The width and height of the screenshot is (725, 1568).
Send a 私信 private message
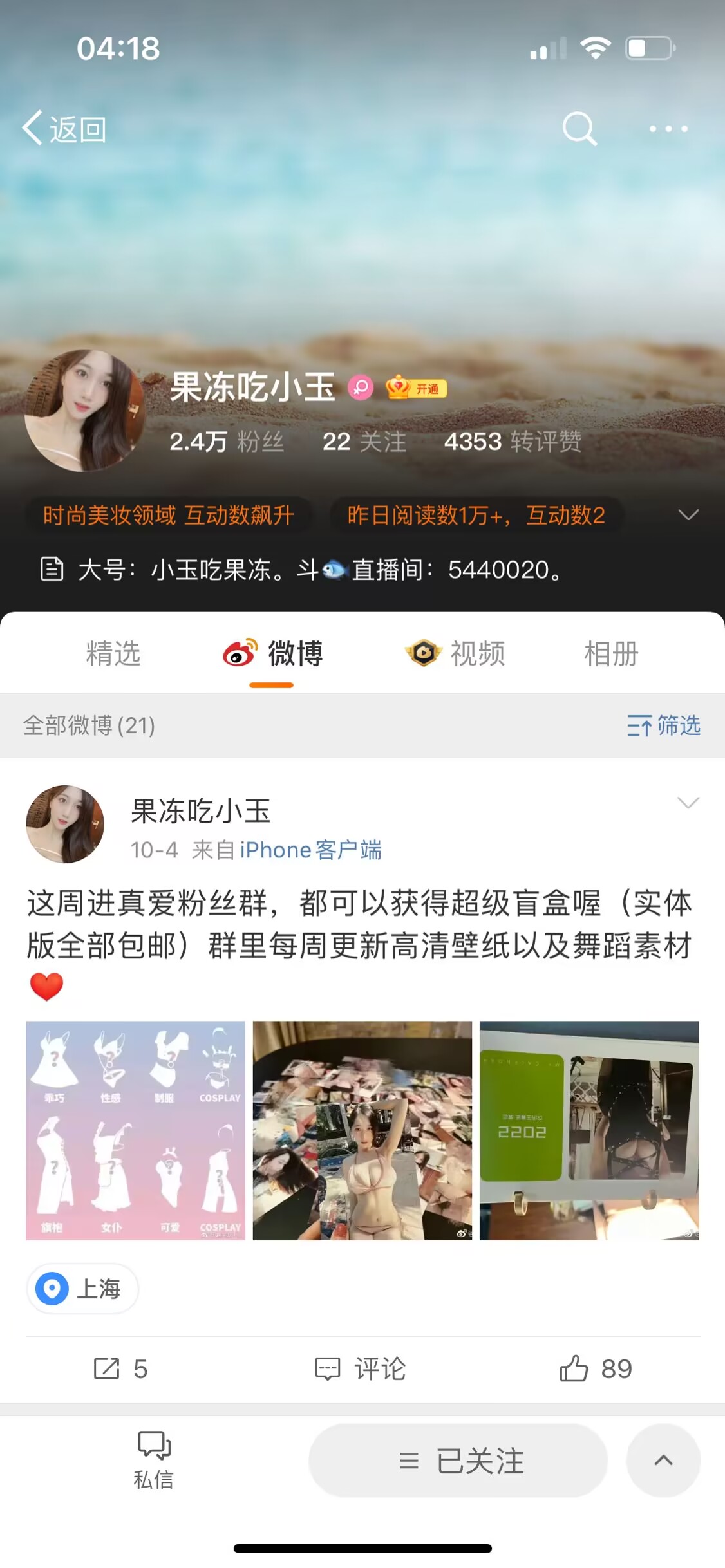click(153, 1461)
